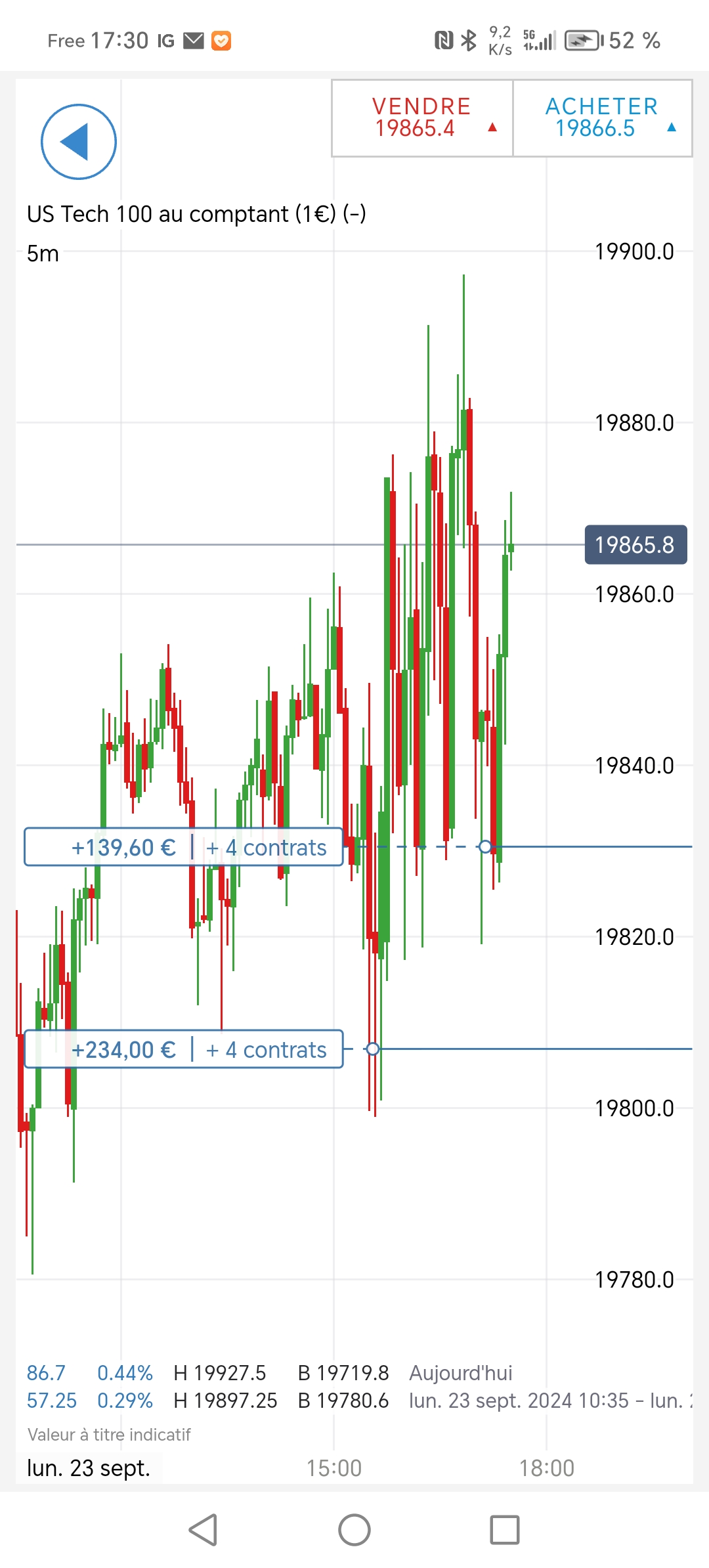Tap ACHETER to buy at 19866.5
Image resolution: width=709 pixels, height=1568 pixels.
tap(602, 118)
